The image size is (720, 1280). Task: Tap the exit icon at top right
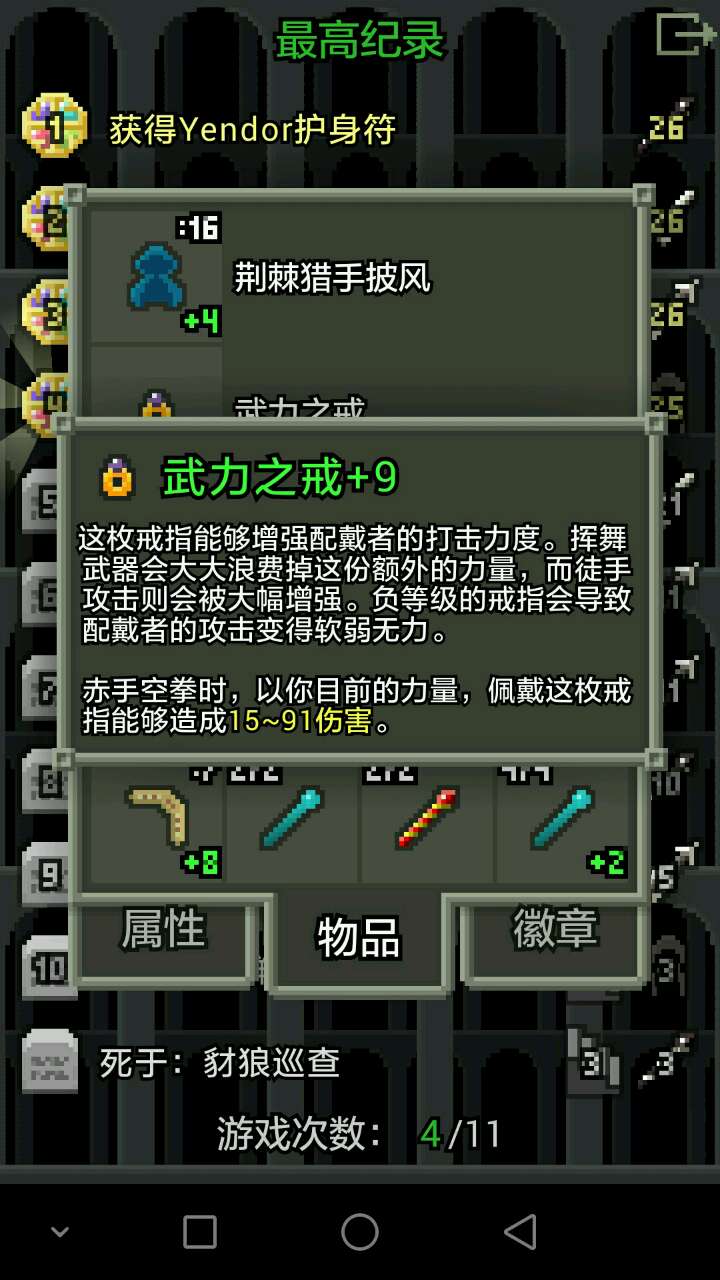tap(686, 36)
